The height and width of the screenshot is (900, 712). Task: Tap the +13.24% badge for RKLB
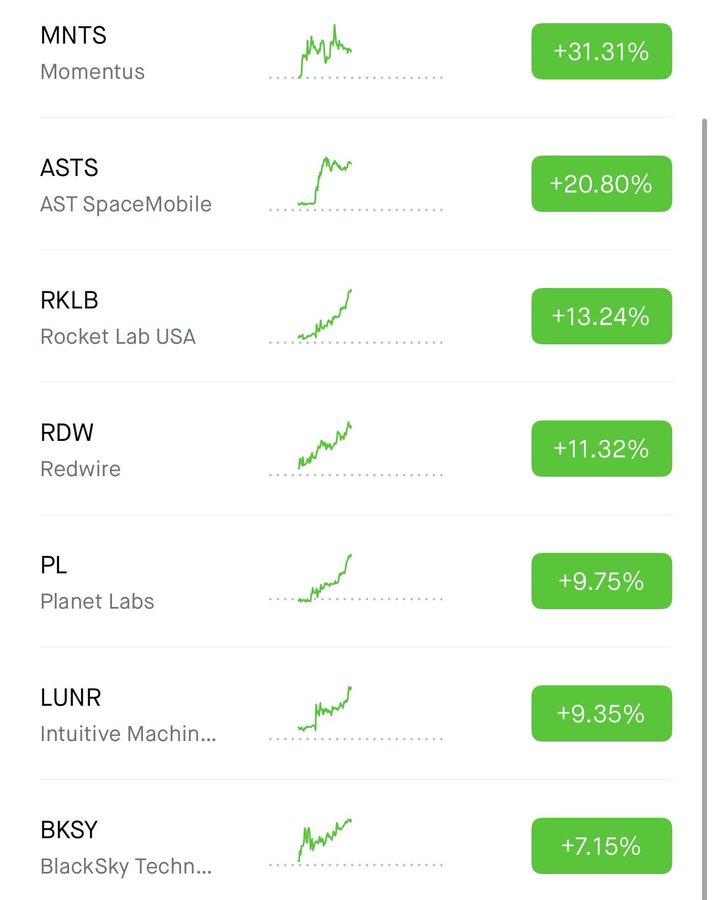coord(601,317)
